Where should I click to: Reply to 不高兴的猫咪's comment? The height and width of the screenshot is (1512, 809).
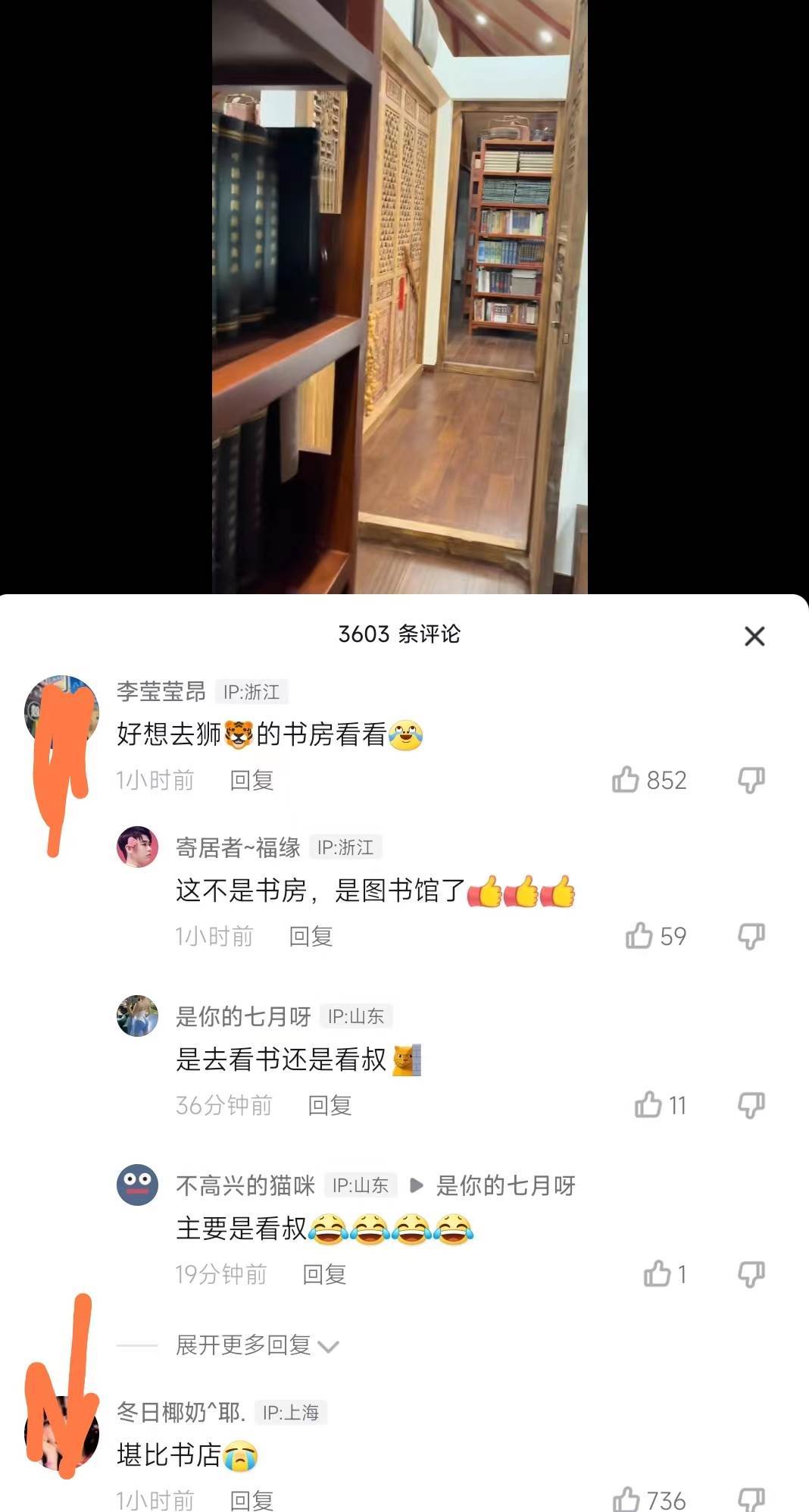pos(324,1275)
